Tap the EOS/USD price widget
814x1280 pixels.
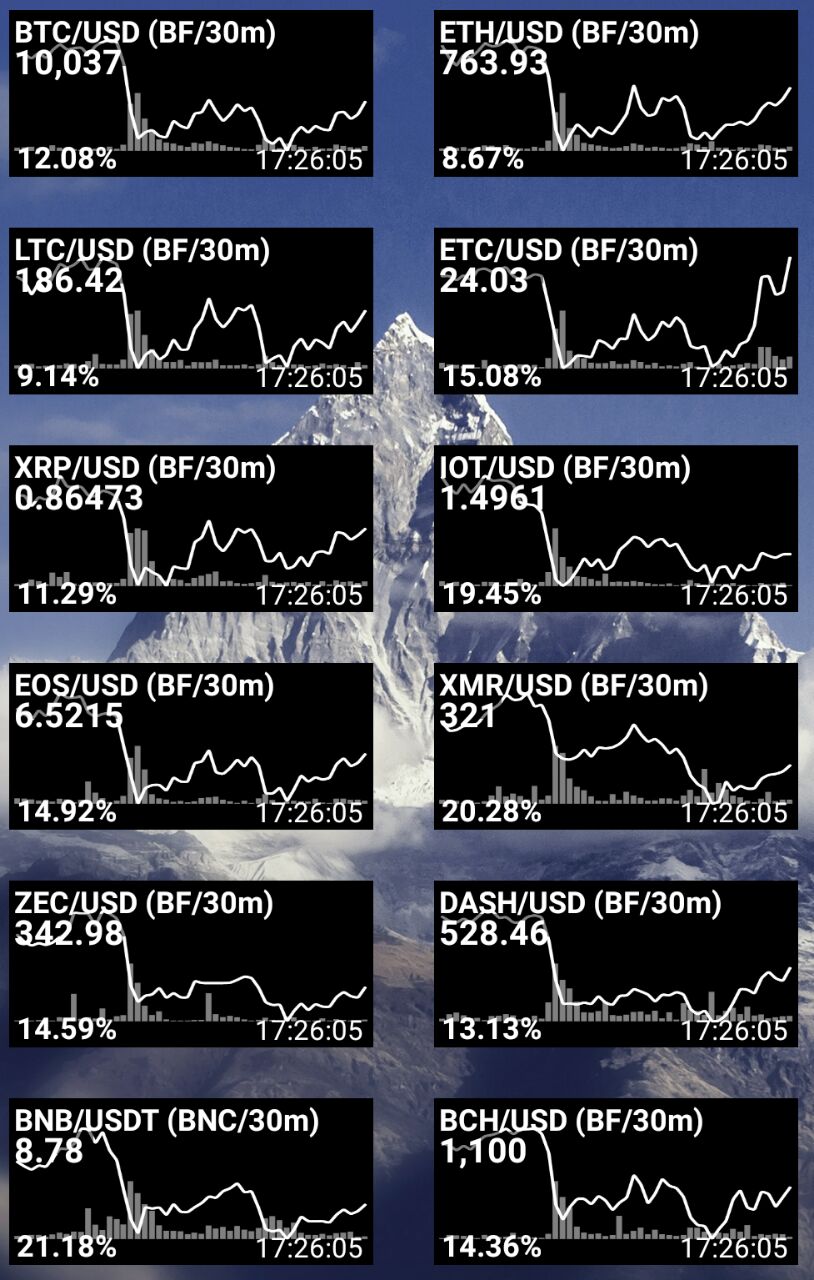[x=191, y=746]
